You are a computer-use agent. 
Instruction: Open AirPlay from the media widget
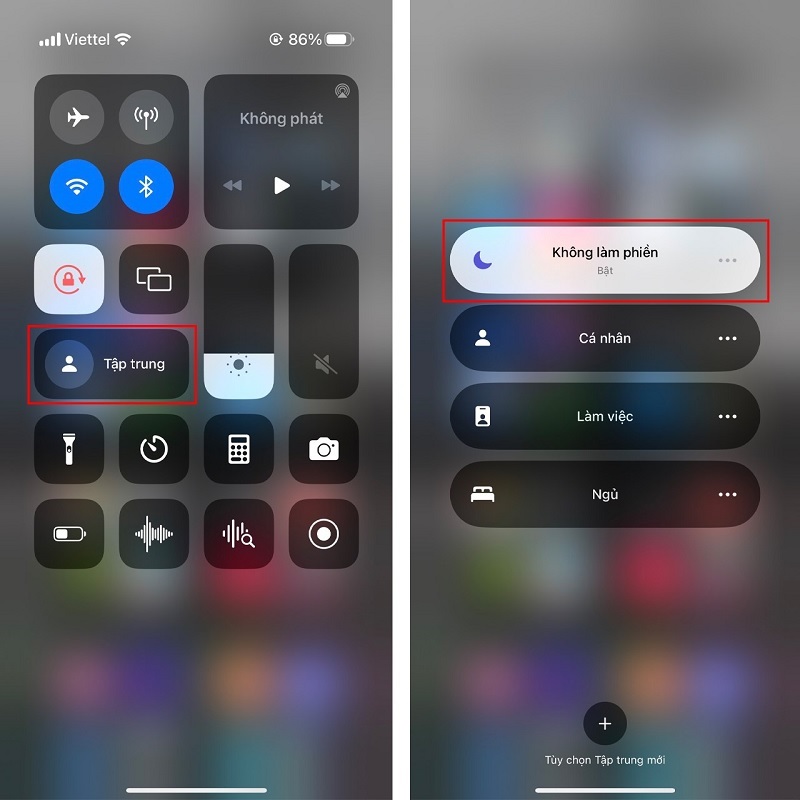pos(343,91)
